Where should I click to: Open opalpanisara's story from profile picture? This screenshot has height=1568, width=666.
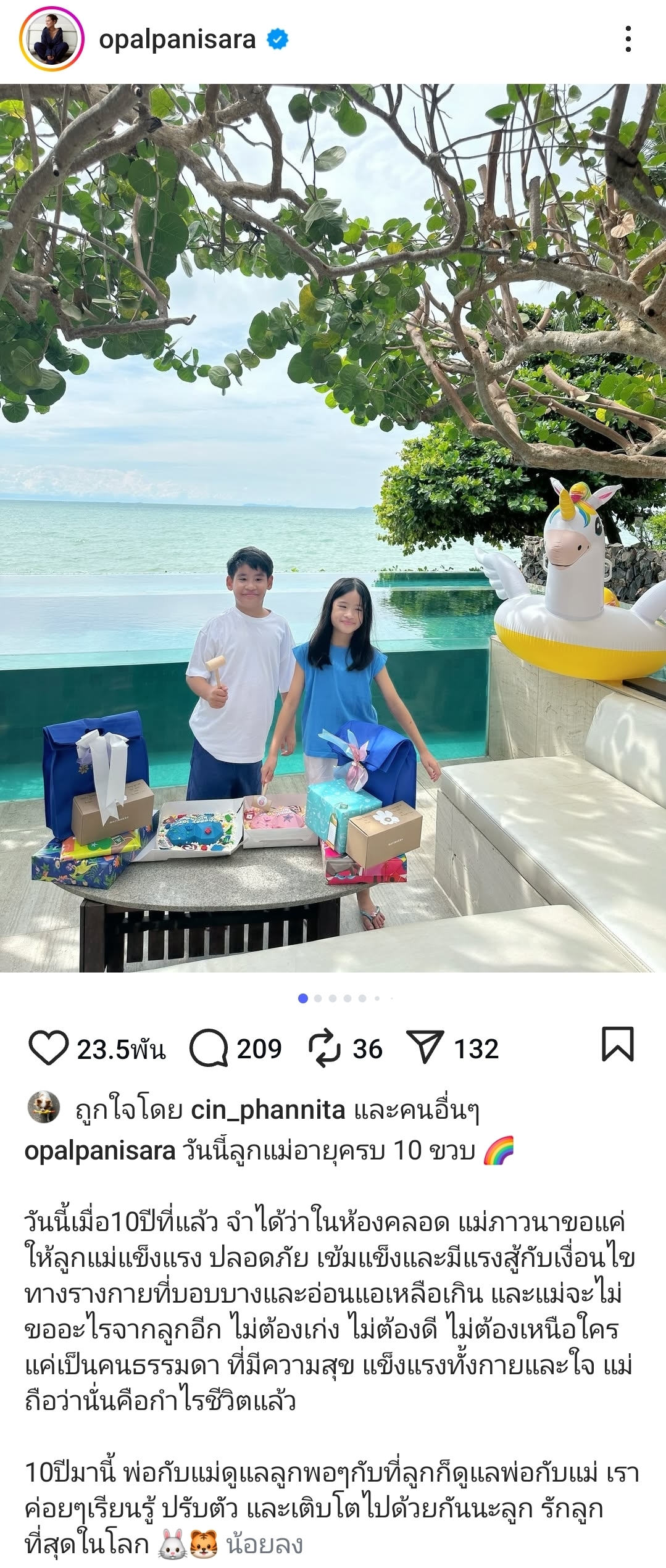[x=51, y=39]
